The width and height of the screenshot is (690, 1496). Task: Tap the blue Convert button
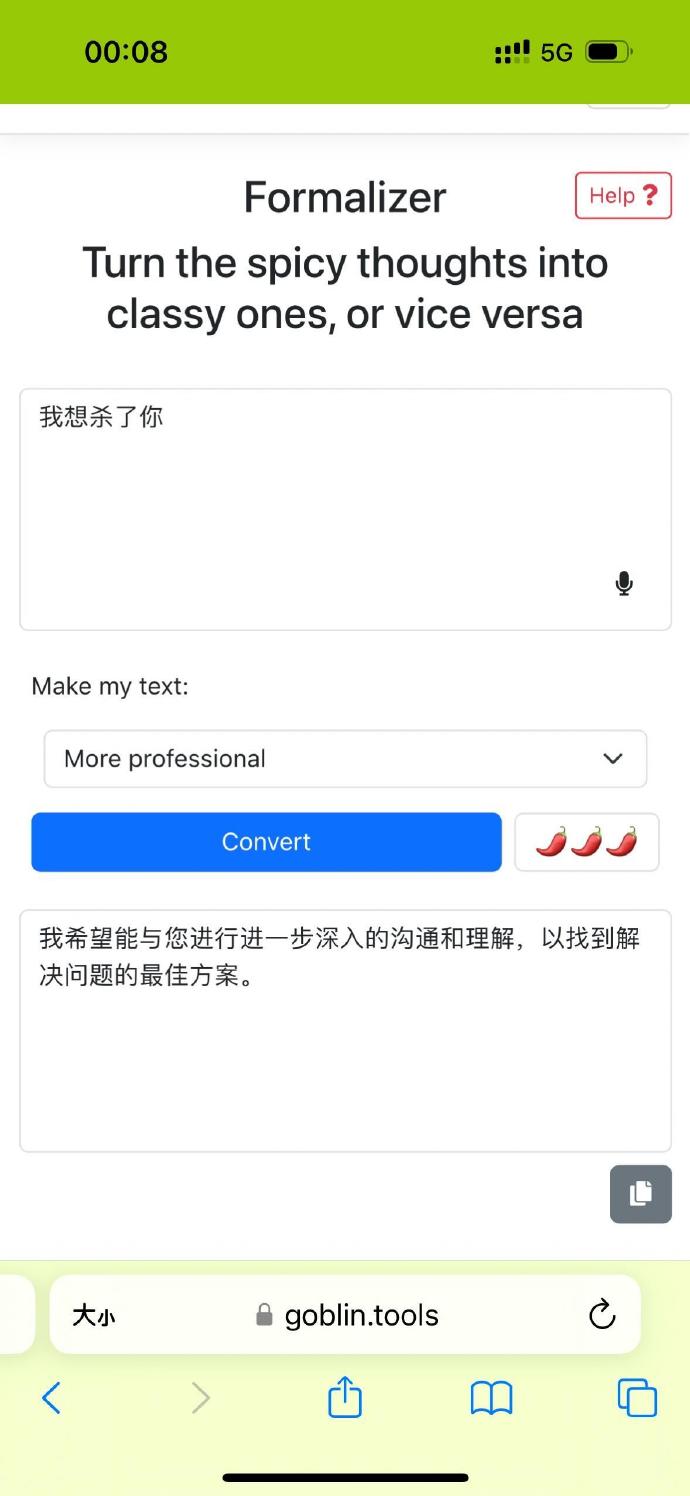coord(266,842)
